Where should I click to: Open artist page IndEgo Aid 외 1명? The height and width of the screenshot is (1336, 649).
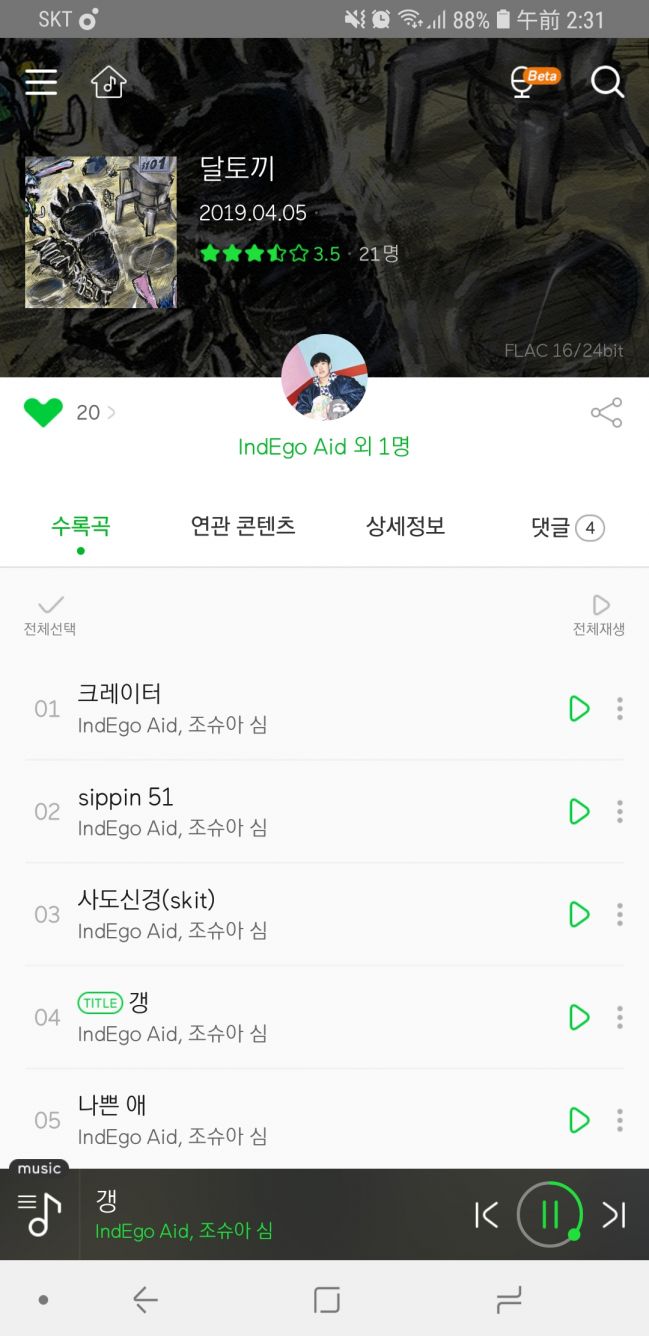tap(324, 446)
